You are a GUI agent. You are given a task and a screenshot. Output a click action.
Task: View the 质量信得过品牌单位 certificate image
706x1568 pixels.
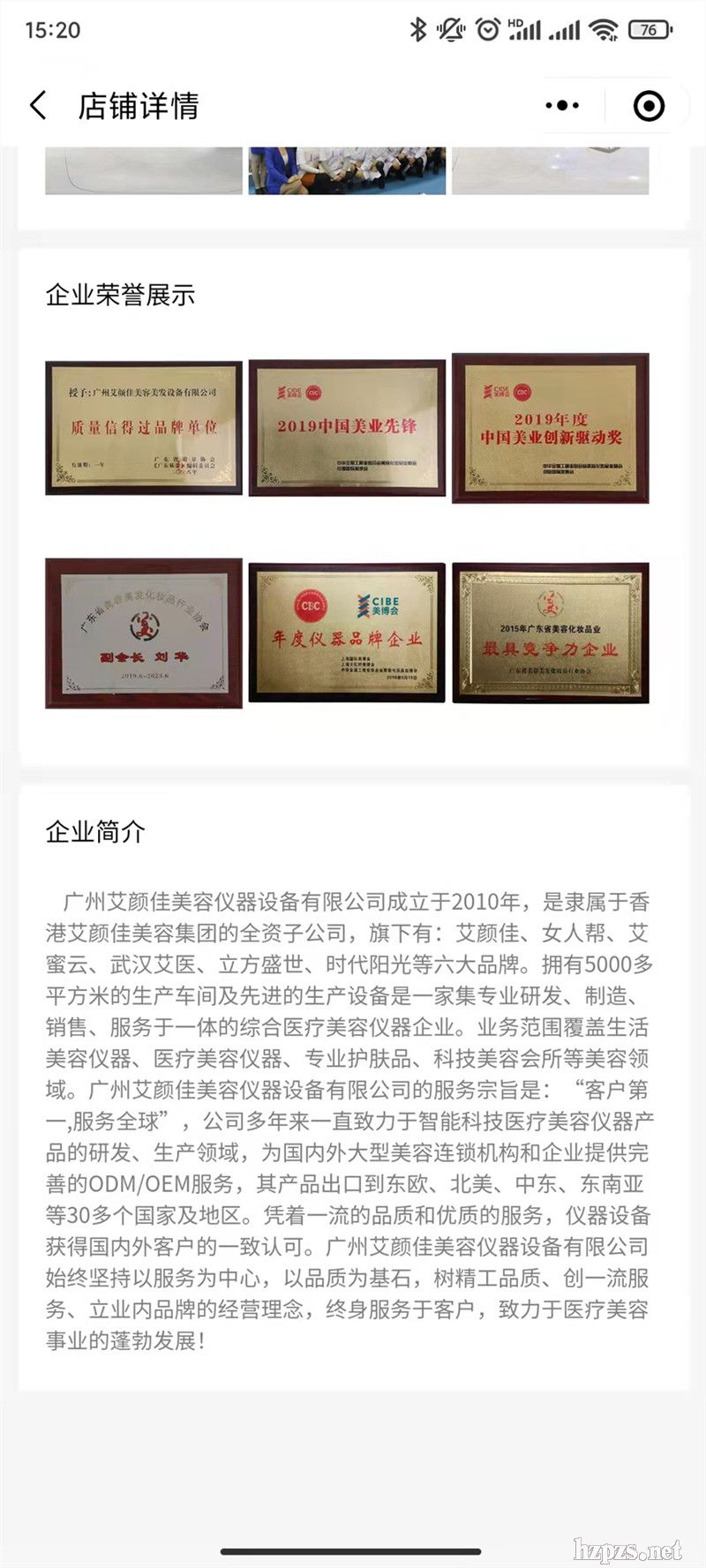[x=144, y=428]
